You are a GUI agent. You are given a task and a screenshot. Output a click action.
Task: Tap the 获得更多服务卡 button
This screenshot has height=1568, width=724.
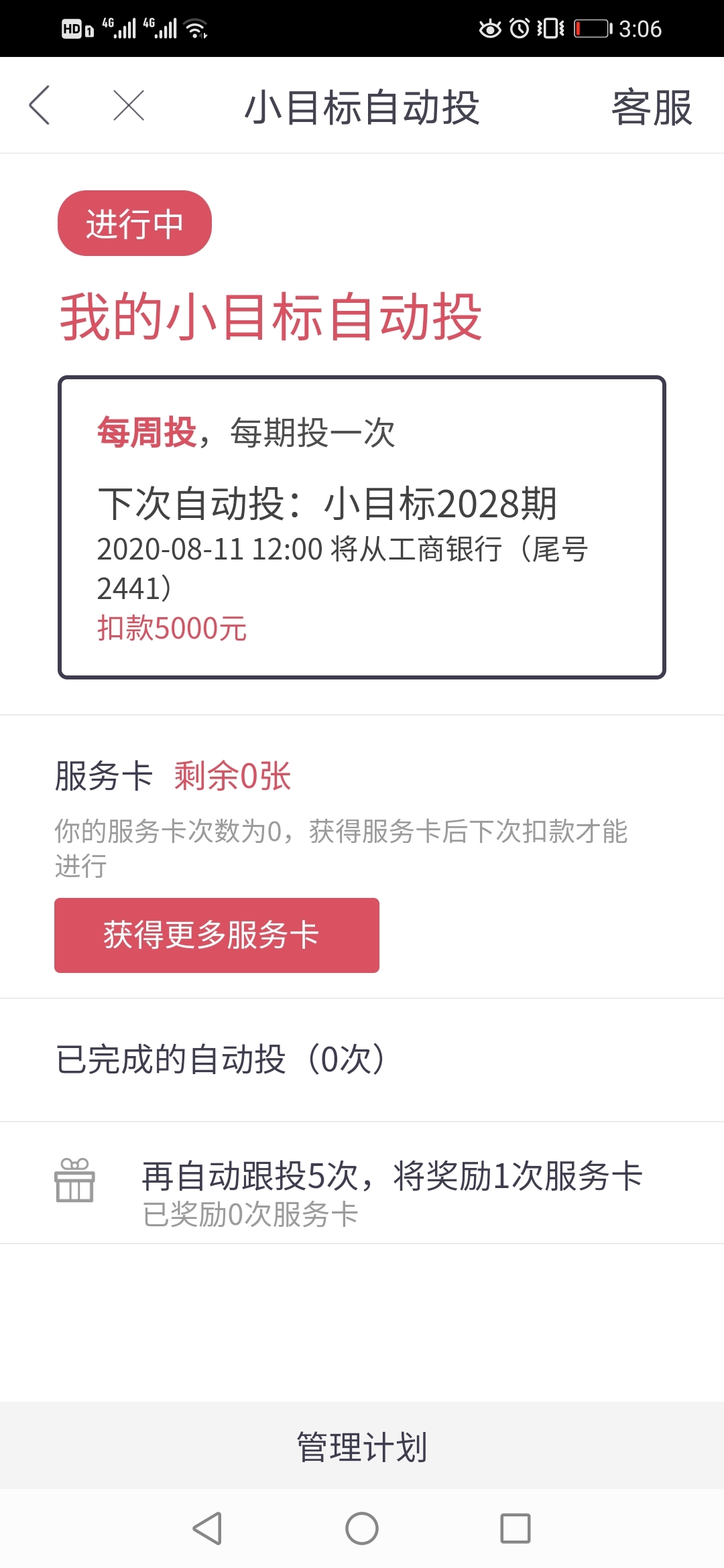click(217, 935)
